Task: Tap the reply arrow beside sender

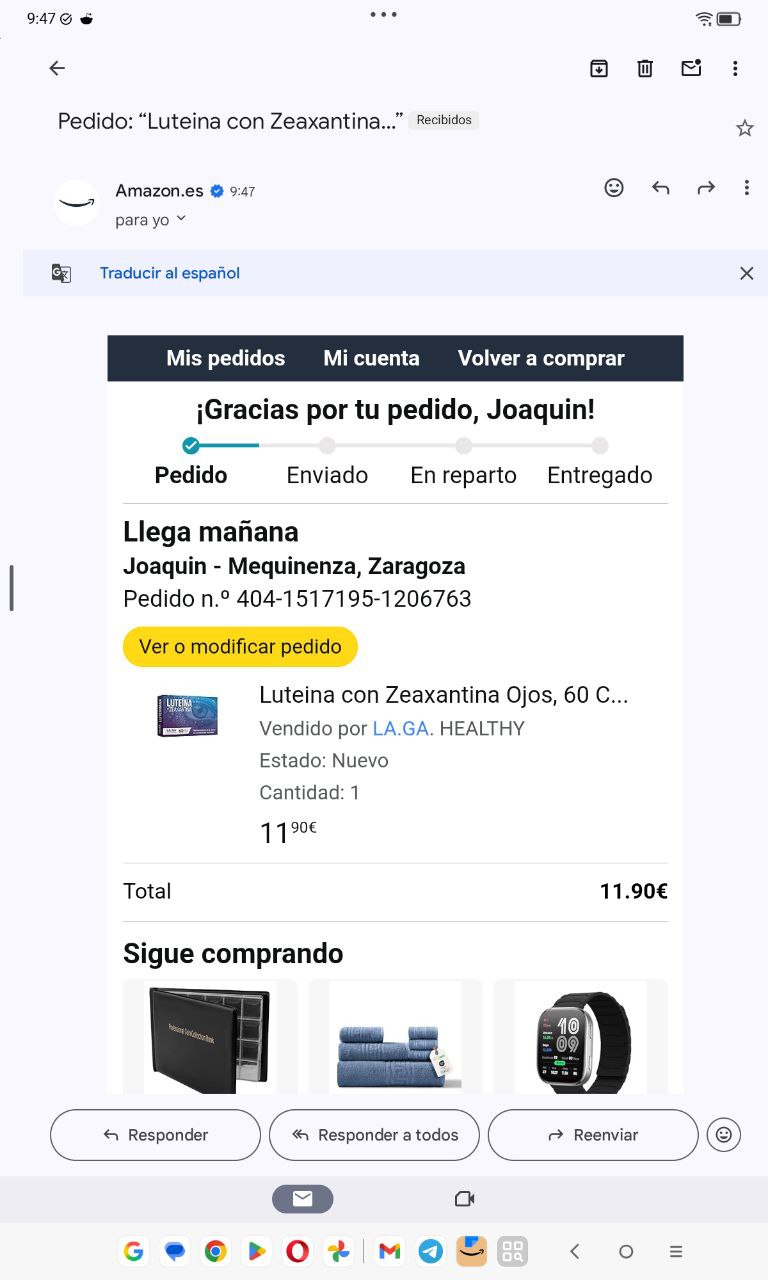Action: (x=660, y=187)
